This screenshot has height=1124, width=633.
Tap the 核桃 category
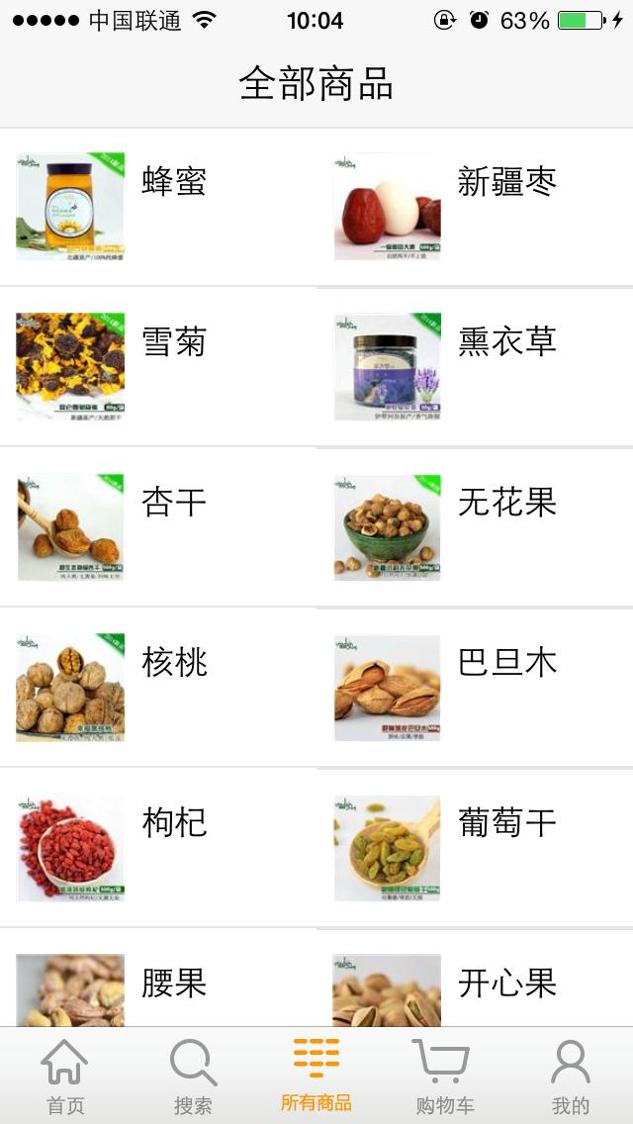click(x=158, y=687)
